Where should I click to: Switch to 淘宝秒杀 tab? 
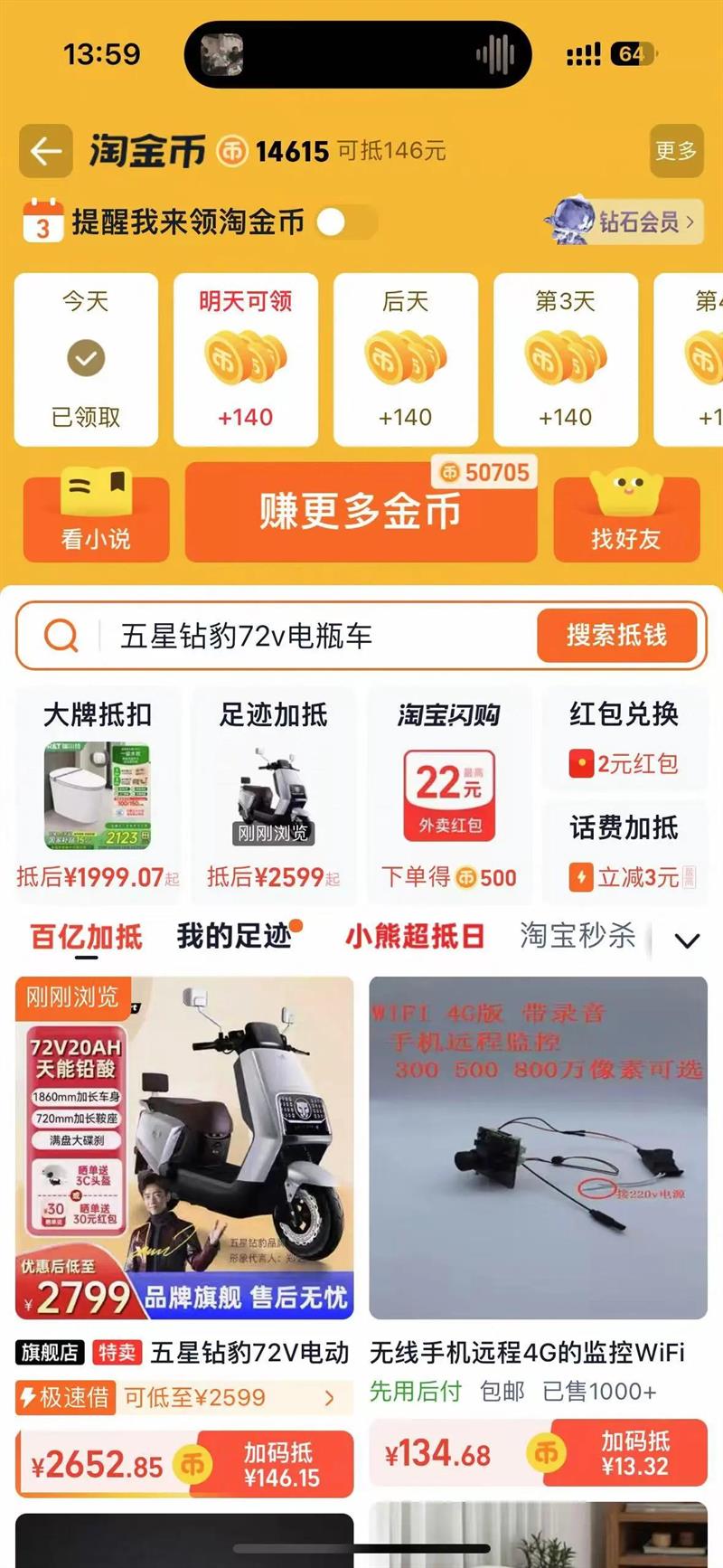577,936
